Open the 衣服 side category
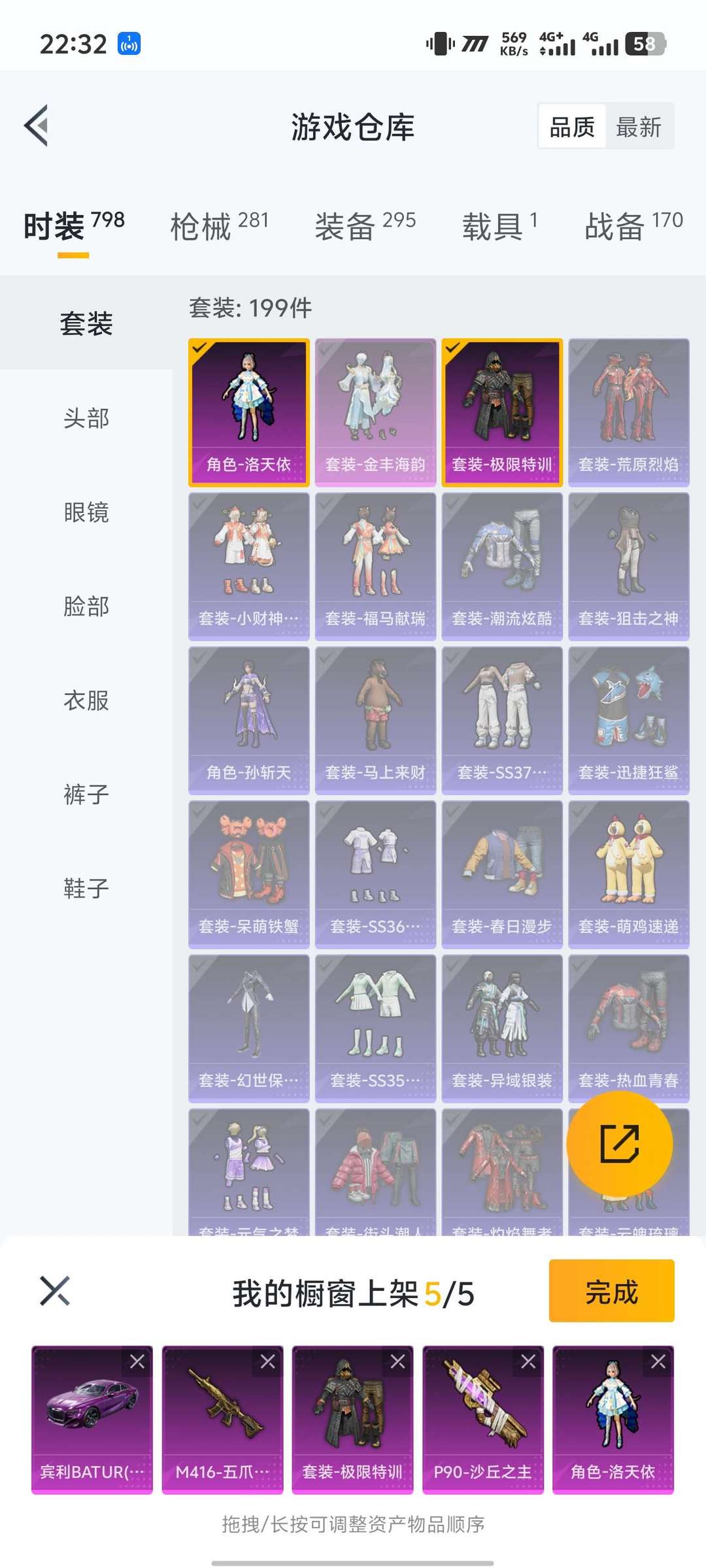Viewport: 706px width, 1568px height. (86, 700)
